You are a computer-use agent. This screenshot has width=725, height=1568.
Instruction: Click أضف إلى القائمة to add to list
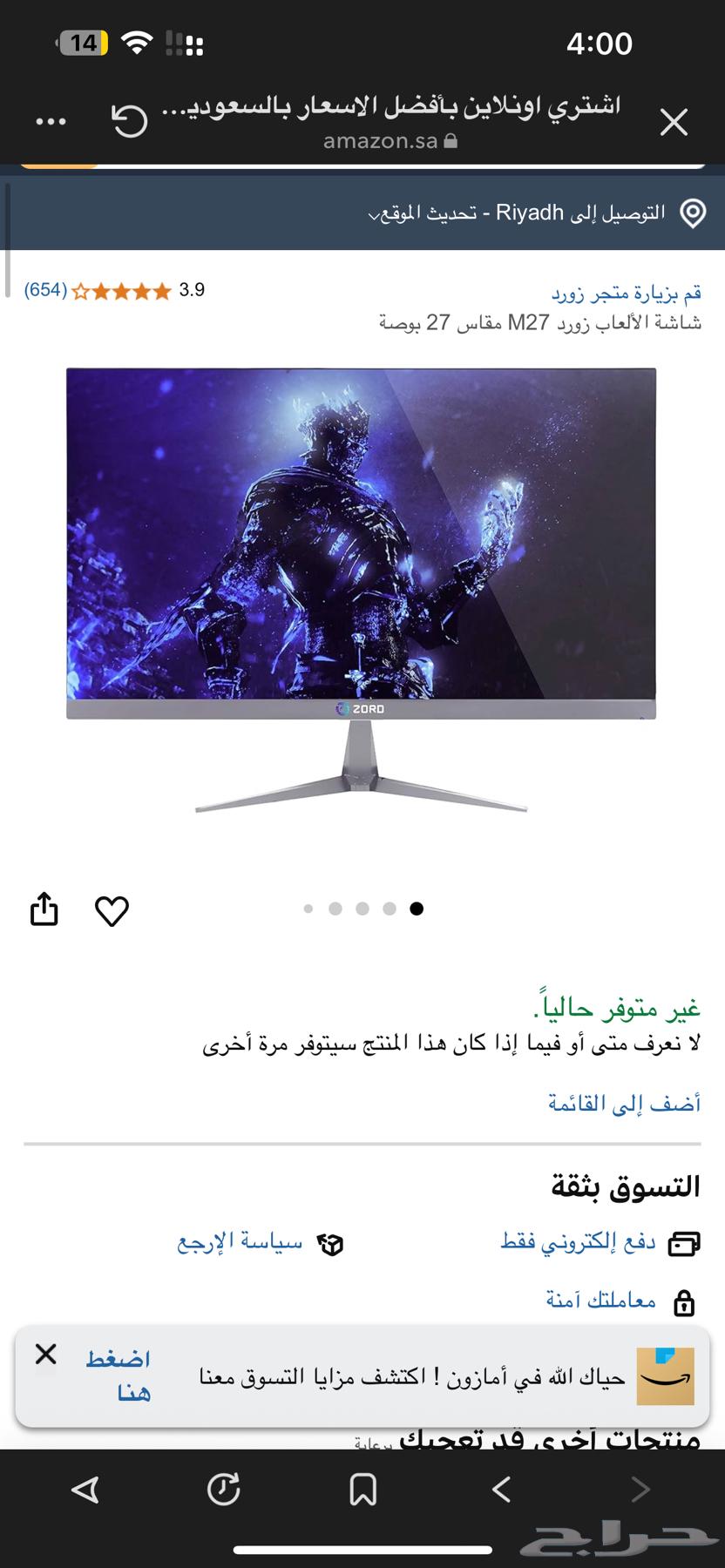point(624,1102)
